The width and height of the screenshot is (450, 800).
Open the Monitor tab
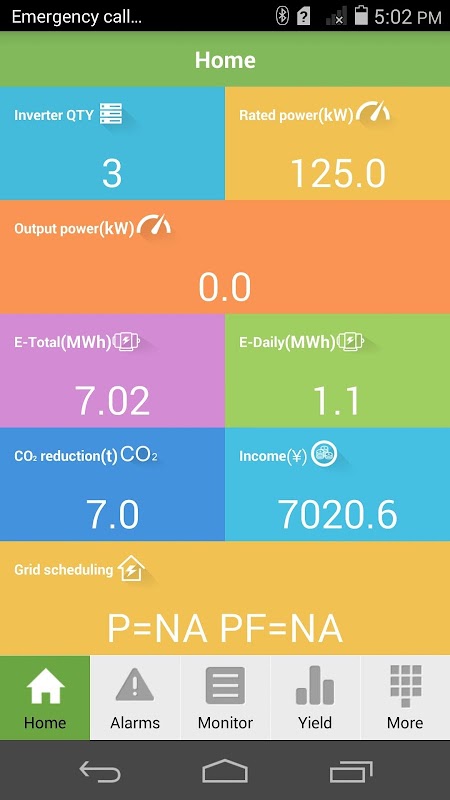click(x=226, y=697)
